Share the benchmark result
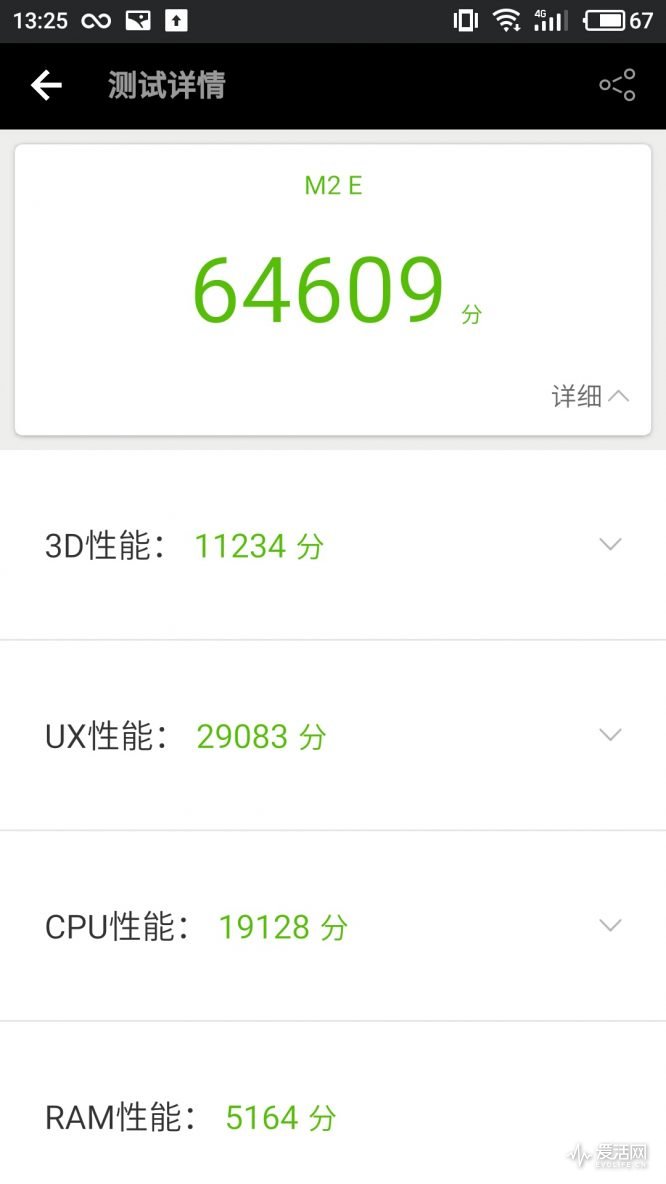 [x=618, y=85]
